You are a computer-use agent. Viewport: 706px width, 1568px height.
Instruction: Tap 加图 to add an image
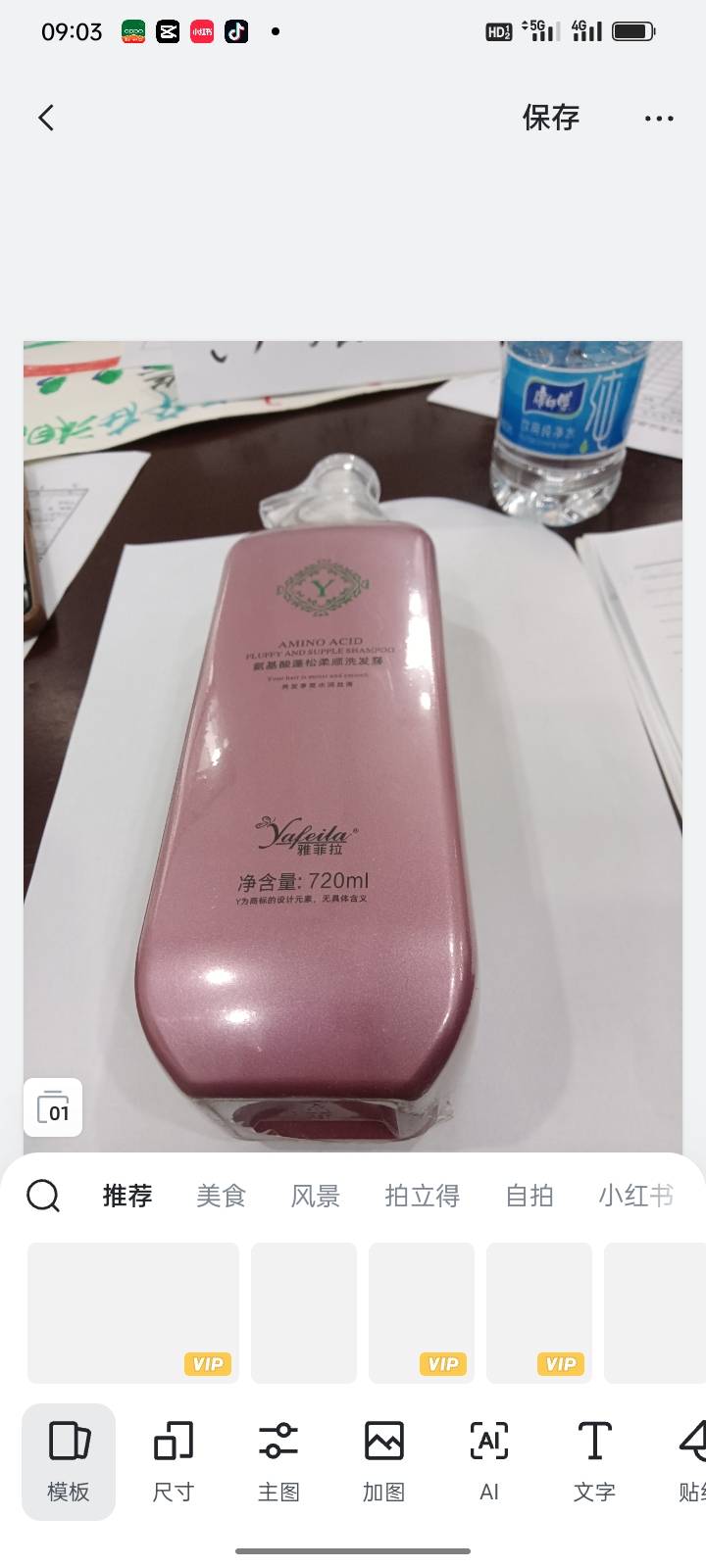[383, 1461]
